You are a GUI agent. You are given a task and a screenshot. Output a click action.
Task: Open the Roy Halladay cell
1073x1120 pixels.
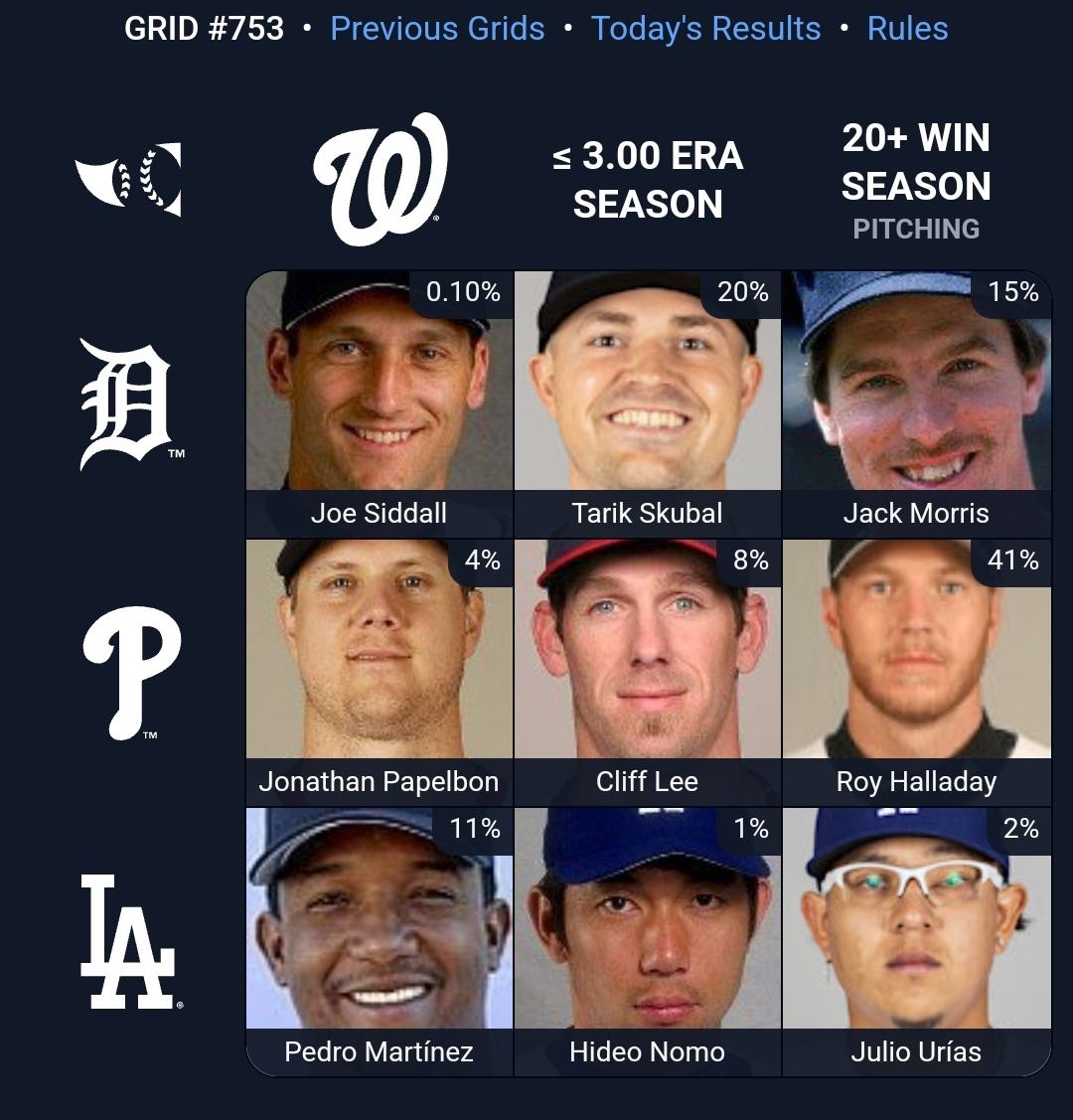tap(916, 672)
